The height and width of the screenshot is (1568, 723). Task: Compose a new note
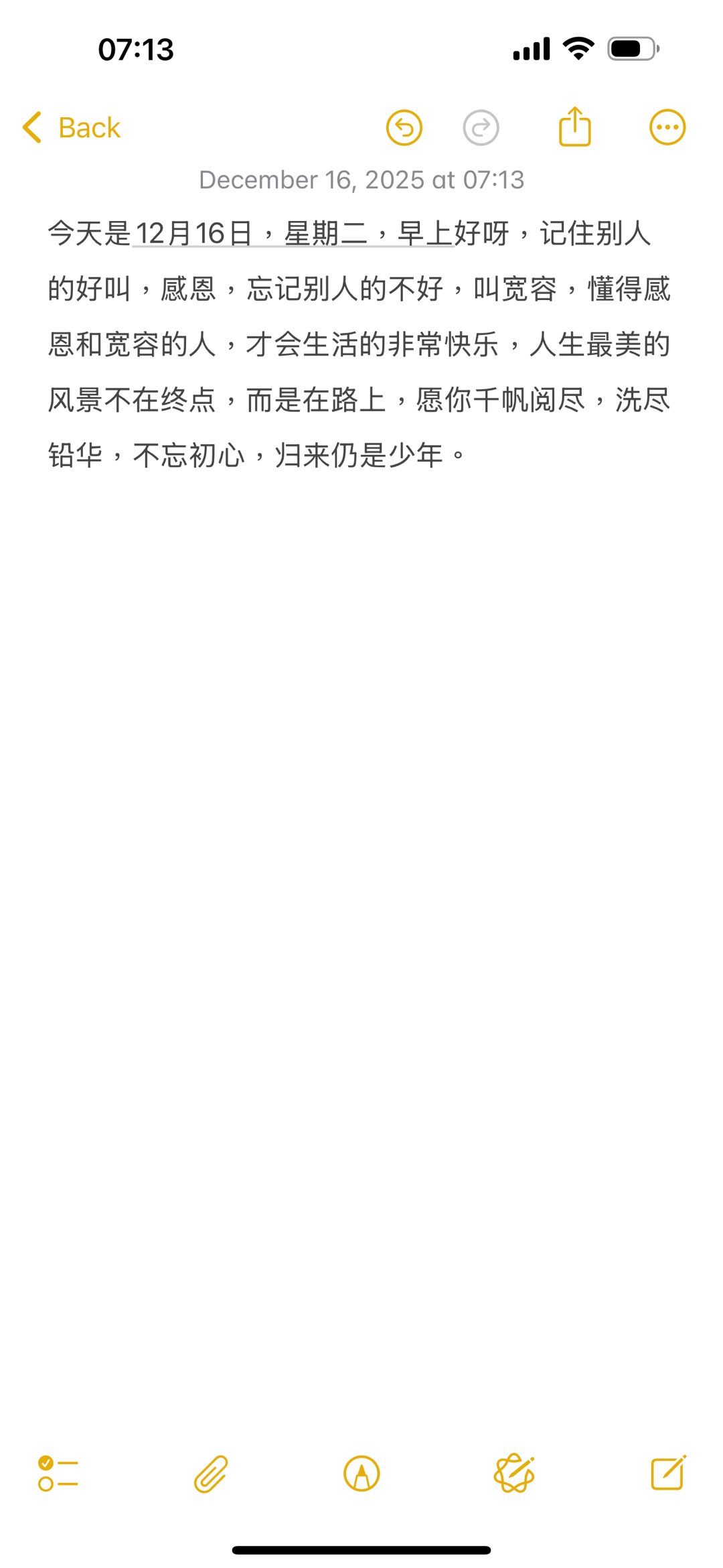point(668,1473)
